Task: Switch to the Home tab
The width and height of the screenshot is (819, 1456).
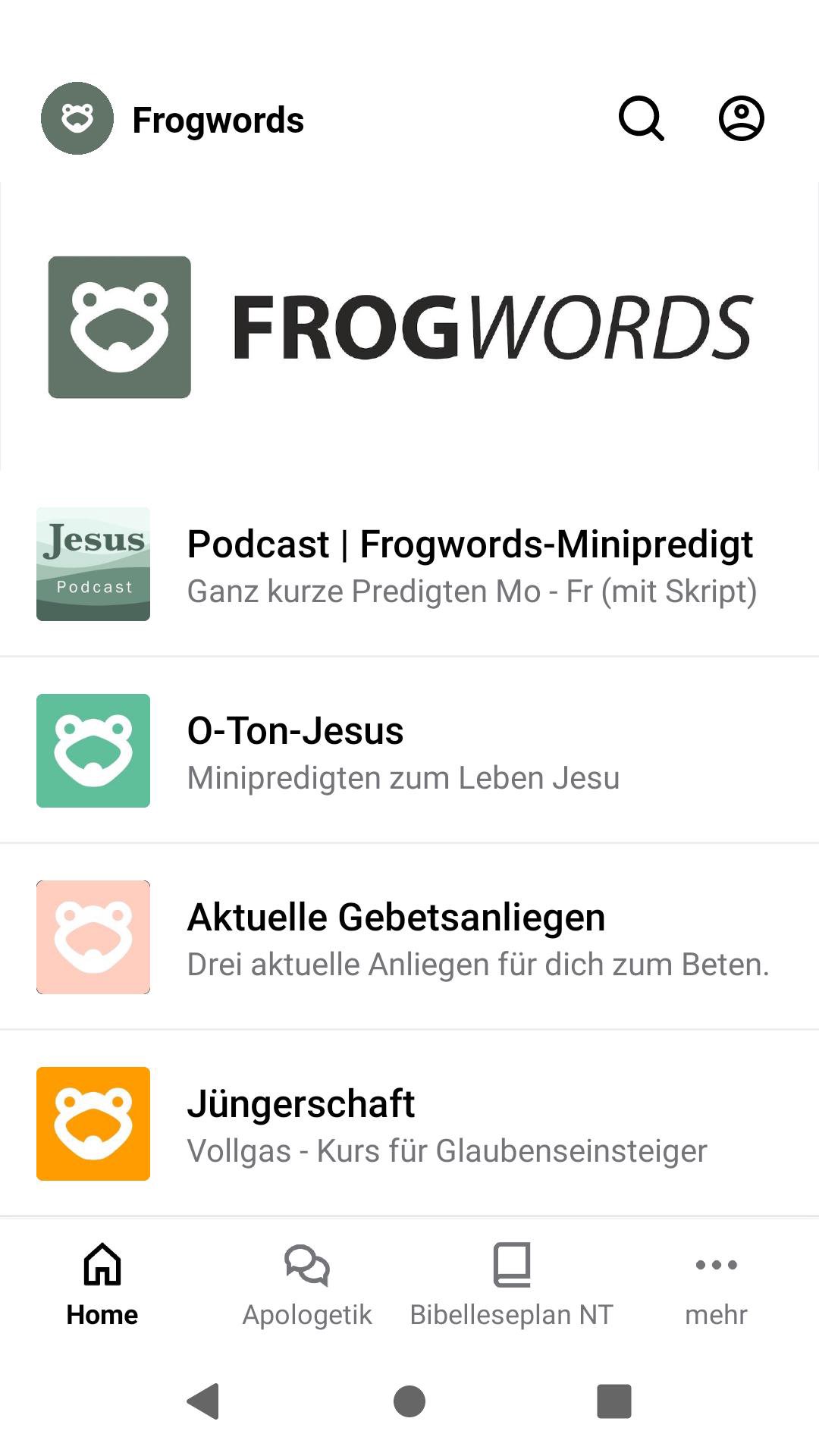Action: pyautogui.click(x=102, y=1283)
